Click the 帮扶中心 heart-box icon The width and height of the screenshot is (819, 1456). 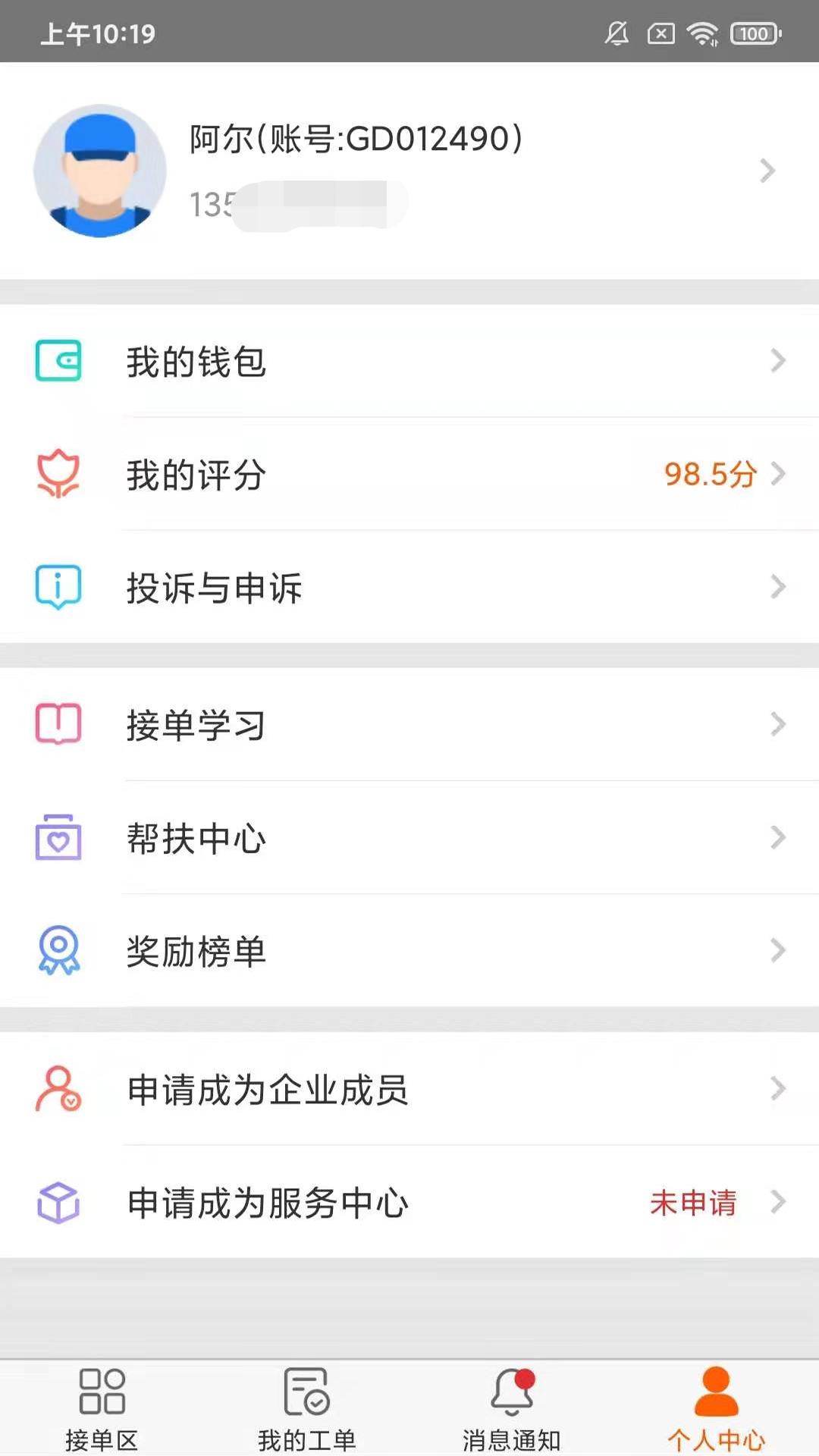click(57, 838)
